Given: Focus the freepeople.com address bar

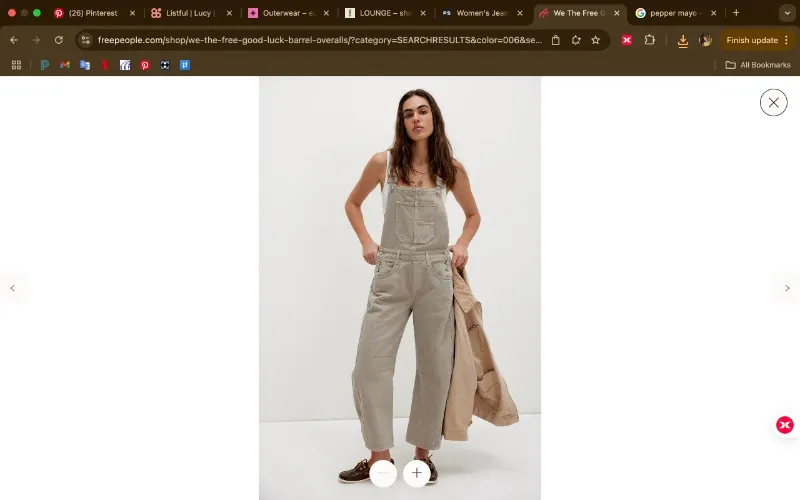Looking at the screenshot, I should pyautogui.click(x=319, y=40).
